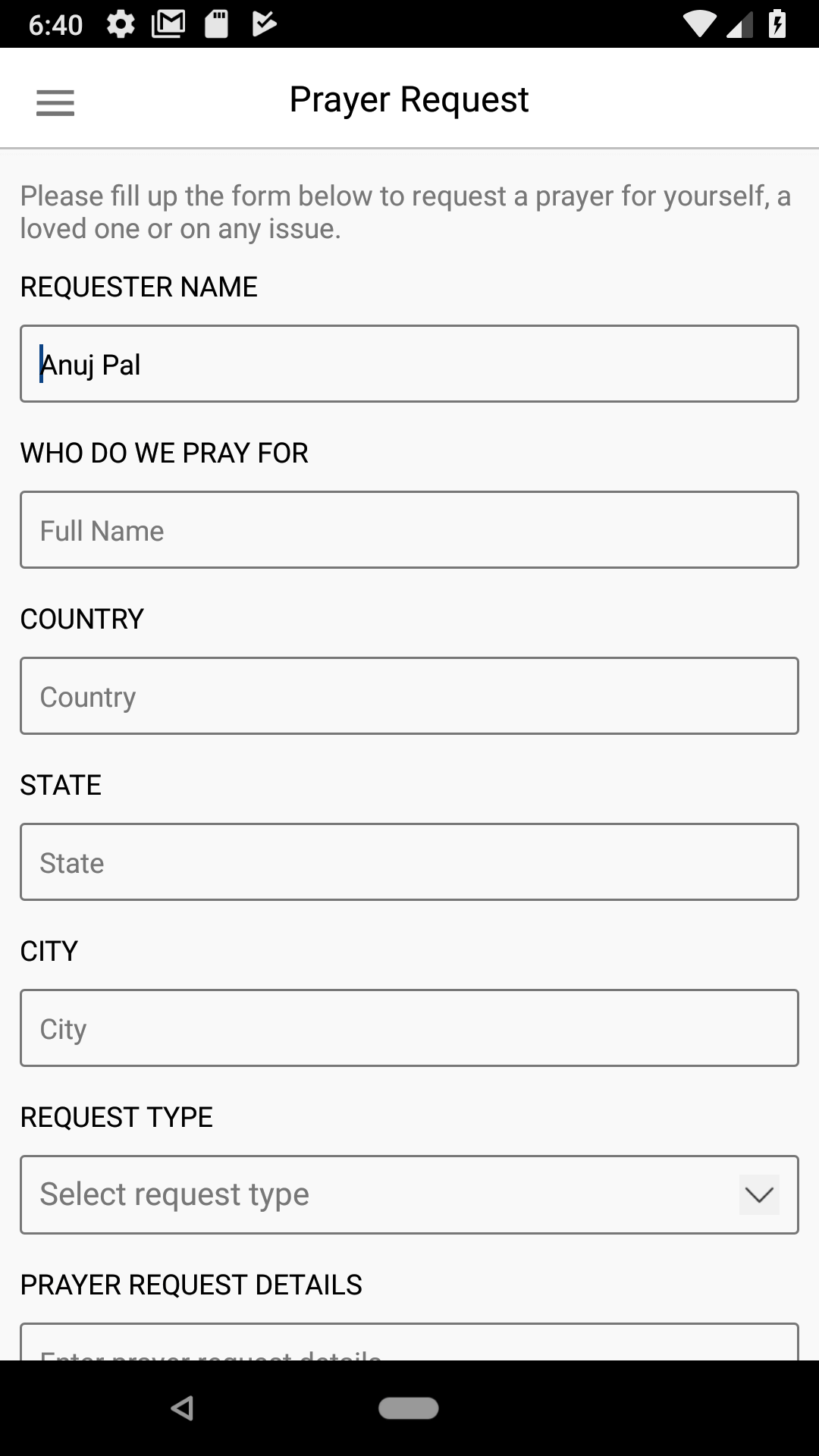
Task: Expand the Select request type dropdown
Action: tap(409, 1194)
